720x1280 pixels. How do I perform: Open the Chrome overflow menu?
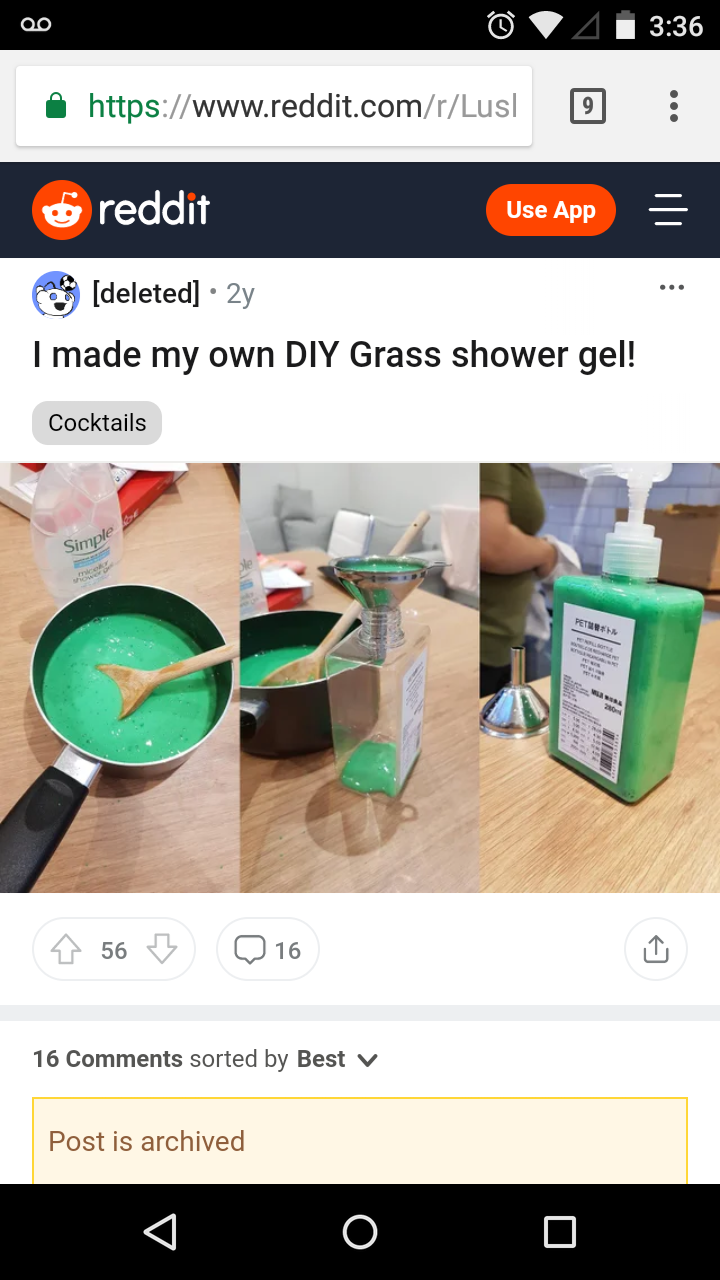tap(674, 106)
